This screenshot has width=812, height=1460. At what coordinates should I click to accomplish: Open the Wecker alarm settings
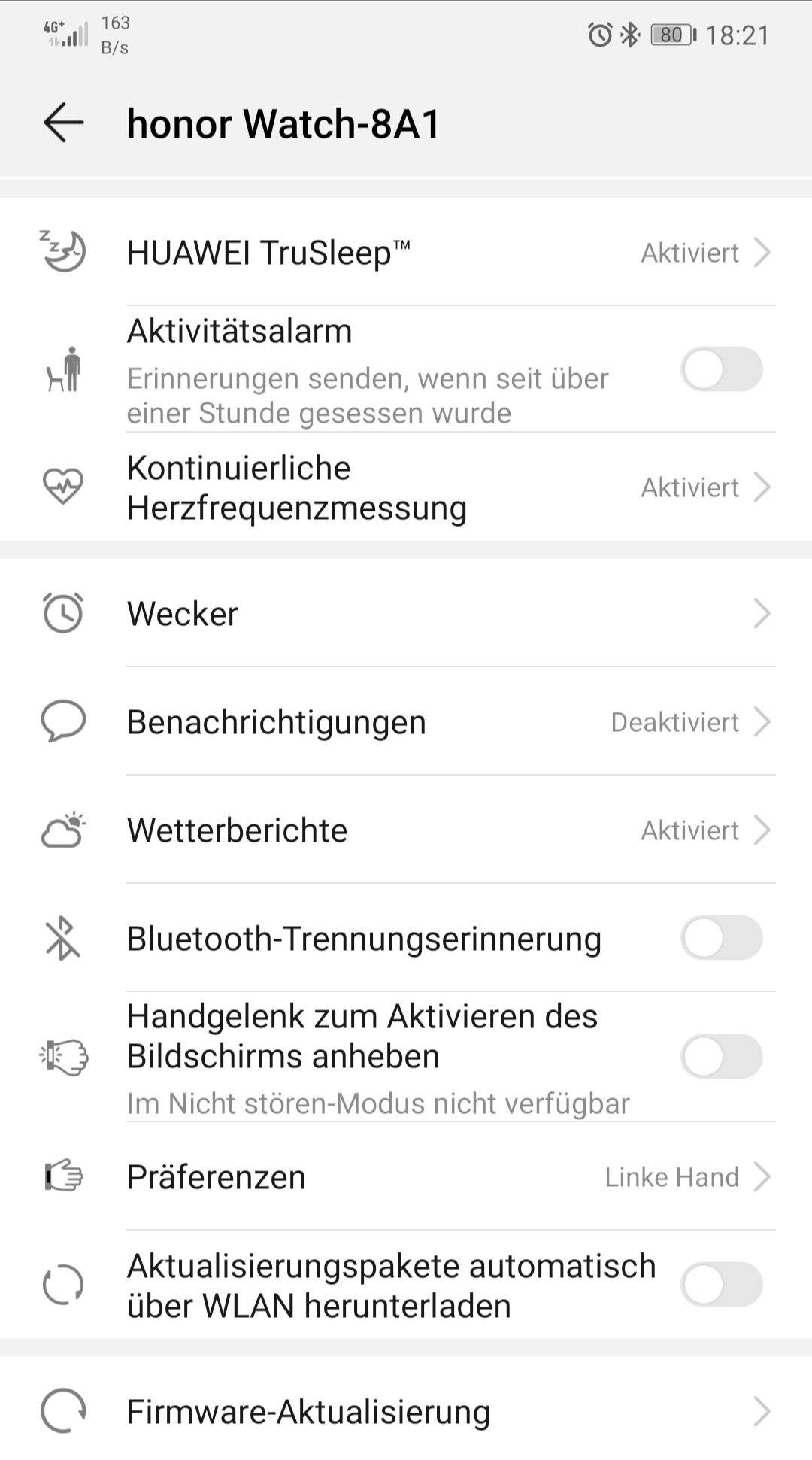[x=406, y=614]
